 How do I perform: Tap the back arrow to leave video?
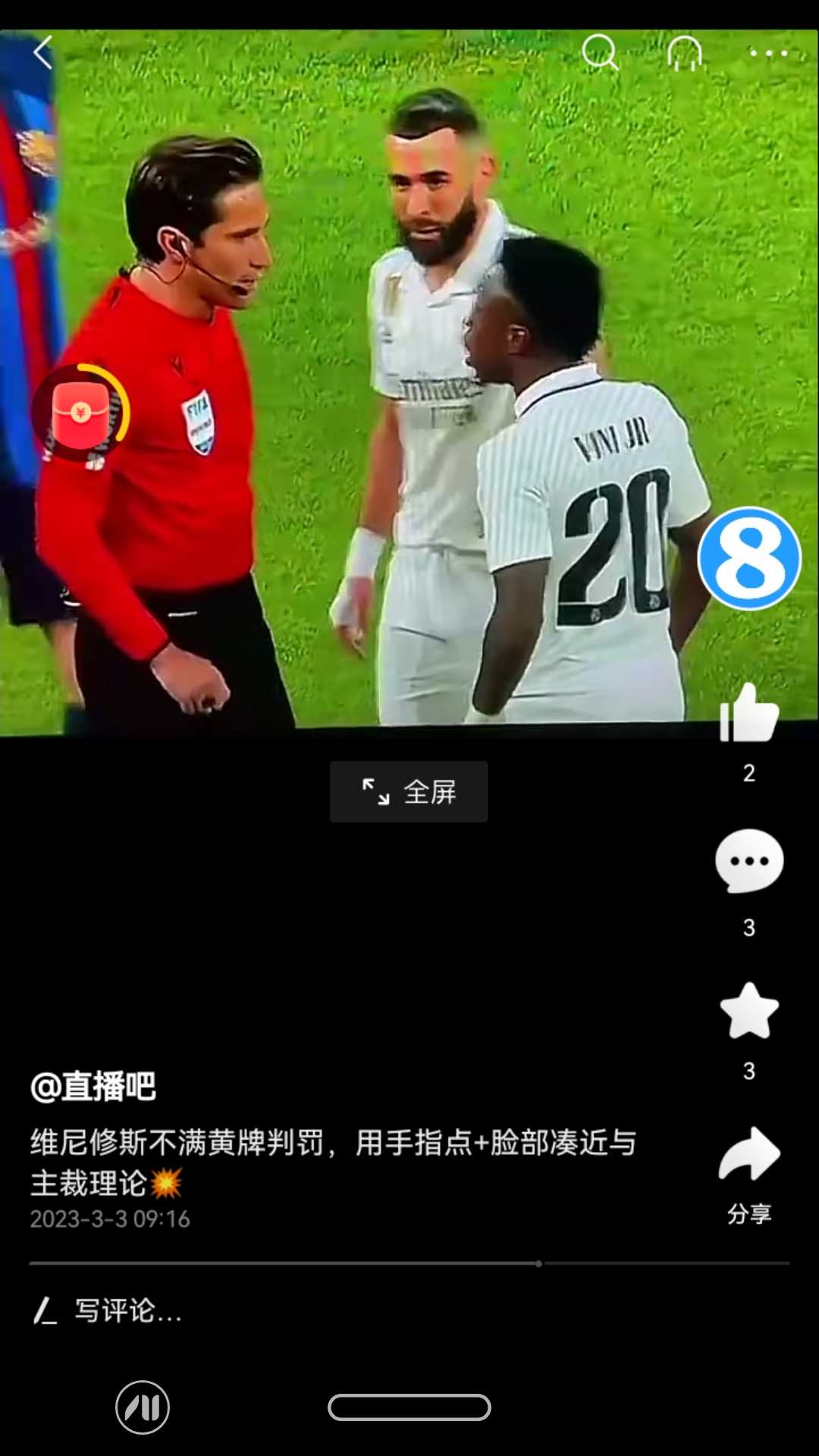[42, 53]
